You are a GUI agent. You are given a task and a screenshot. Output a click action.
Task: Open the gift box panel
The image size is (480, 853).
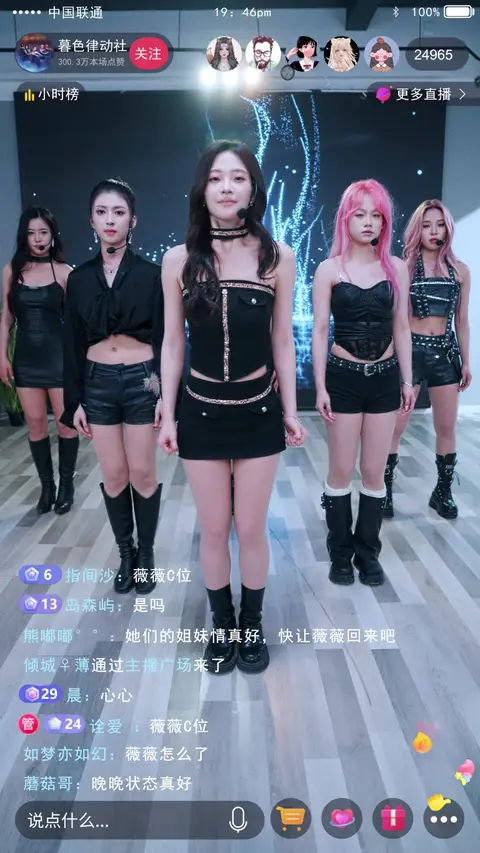coord(393,818)
